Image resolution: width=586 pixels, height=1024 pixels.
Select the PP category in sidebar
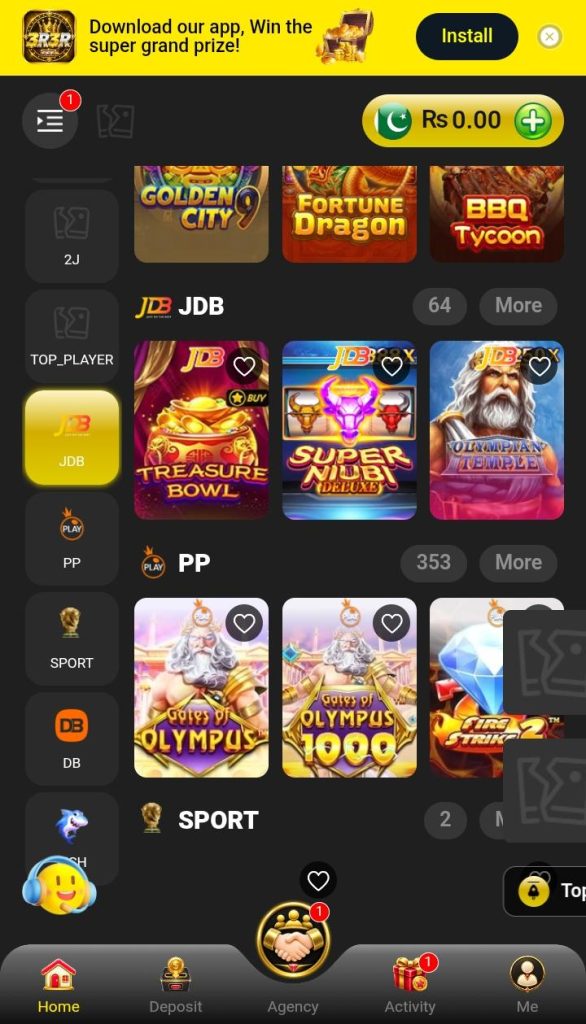pyautogui.click(x=72, y=539)
